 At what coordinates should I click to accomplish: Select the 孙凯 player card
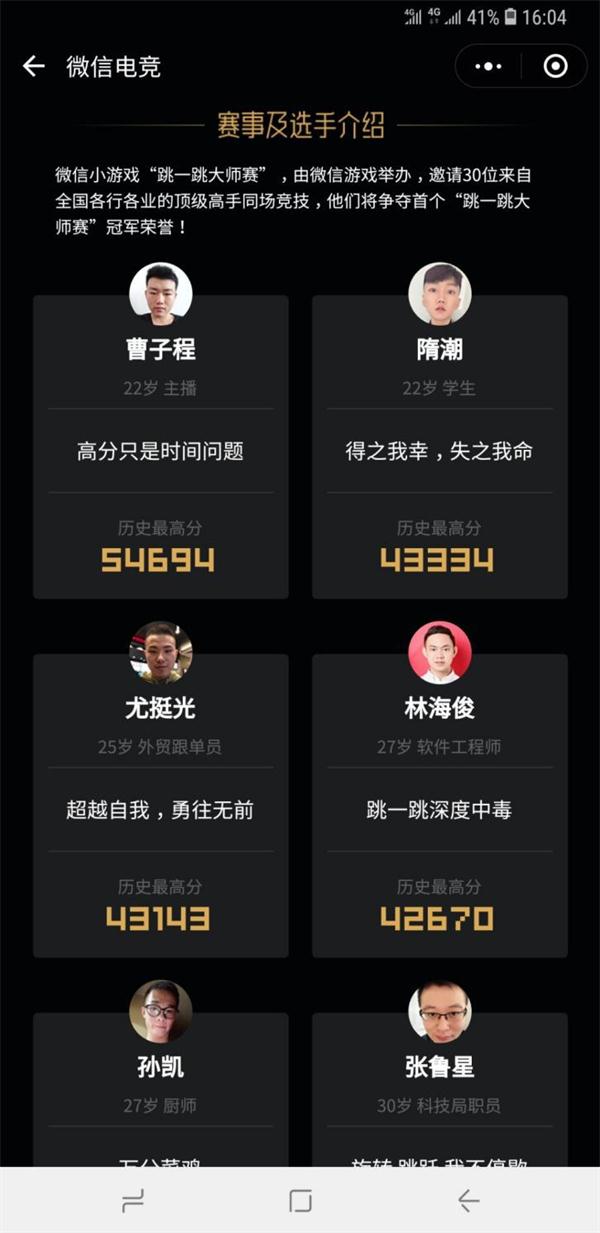pos(161,1089)
